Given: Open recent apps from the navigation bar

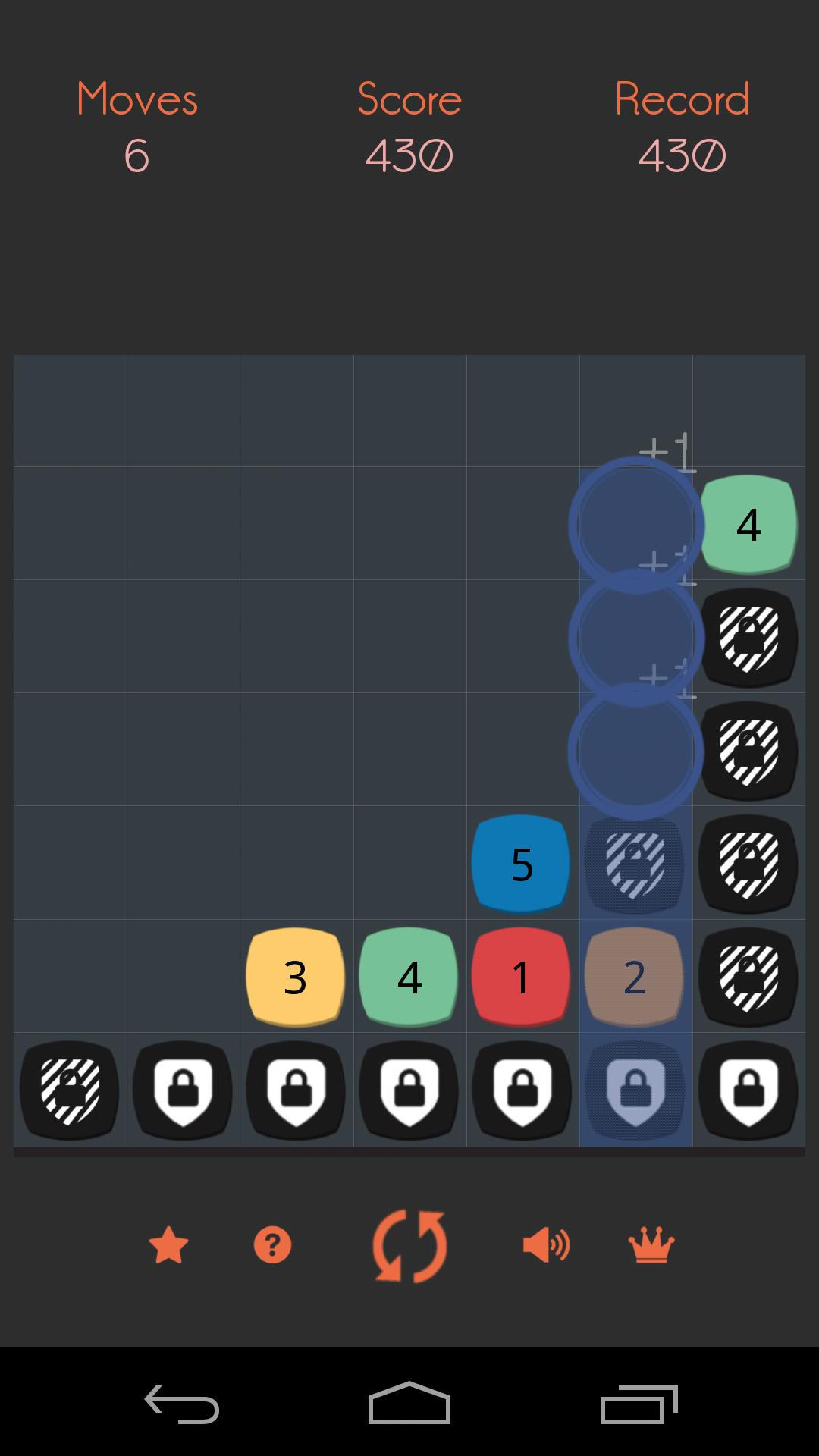Looking at the screenshot, I should (639, 1404).
